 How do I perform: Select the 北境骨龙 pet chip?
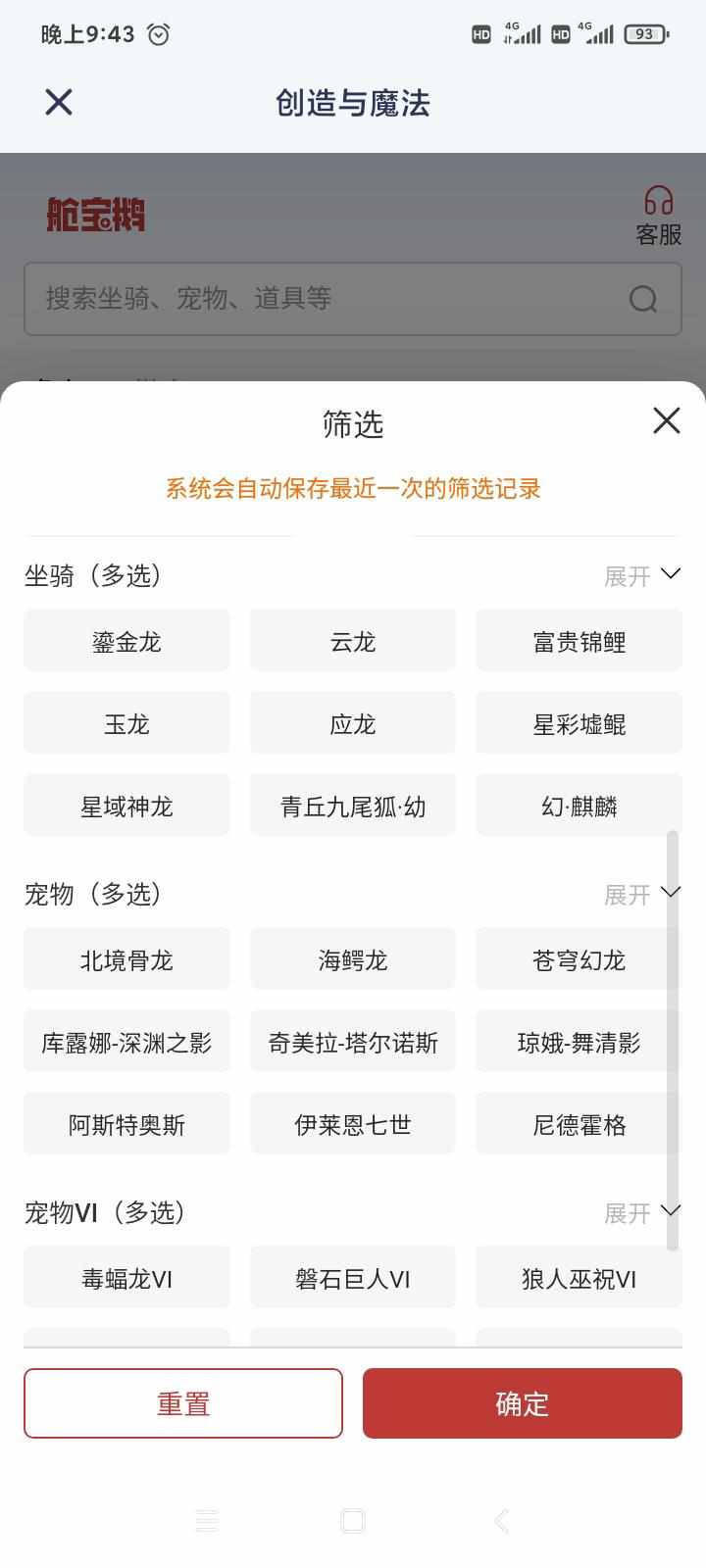pyautogui.click(x=126, y=959)
